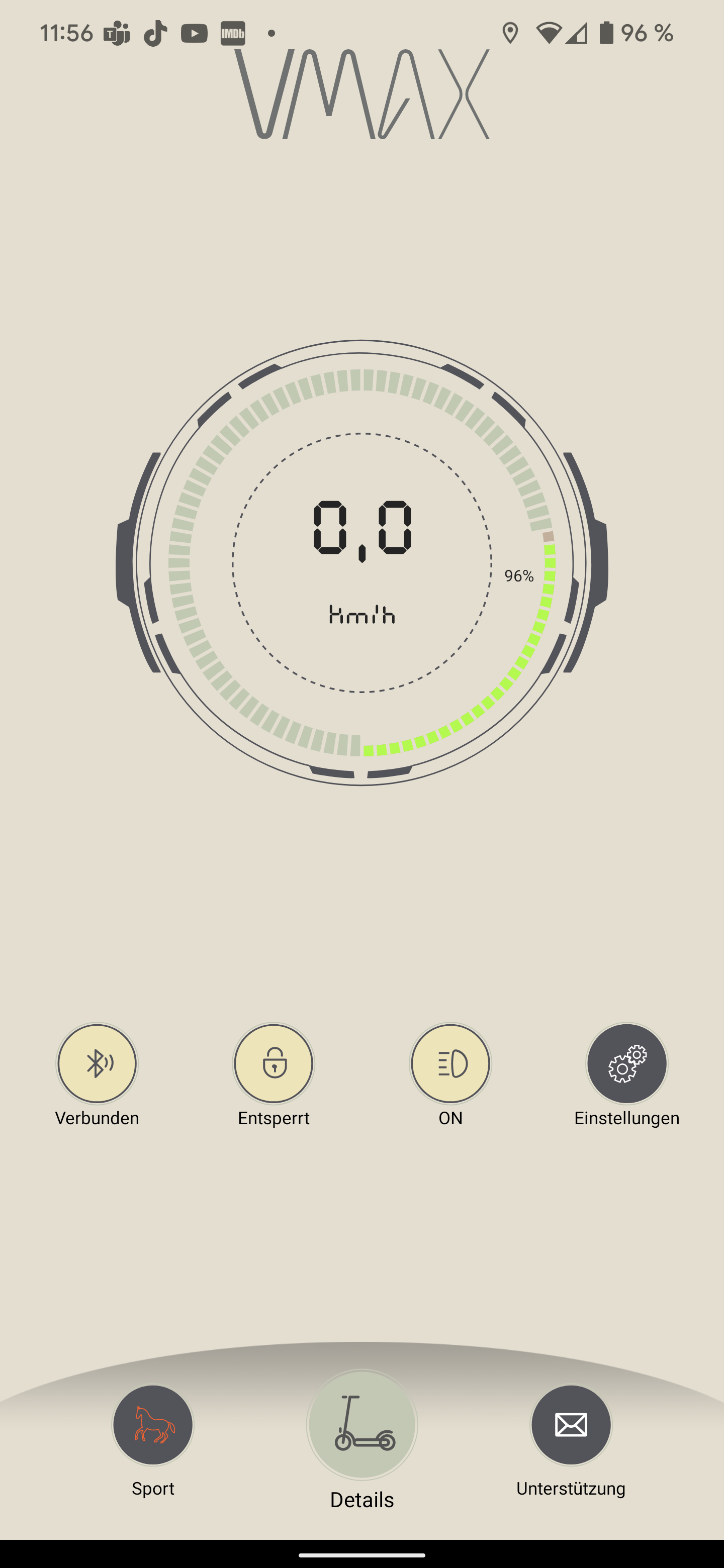Viewport: 724px width, 1568px height.
Task: Open the scooter Details tab
Action: [361, 1424]
